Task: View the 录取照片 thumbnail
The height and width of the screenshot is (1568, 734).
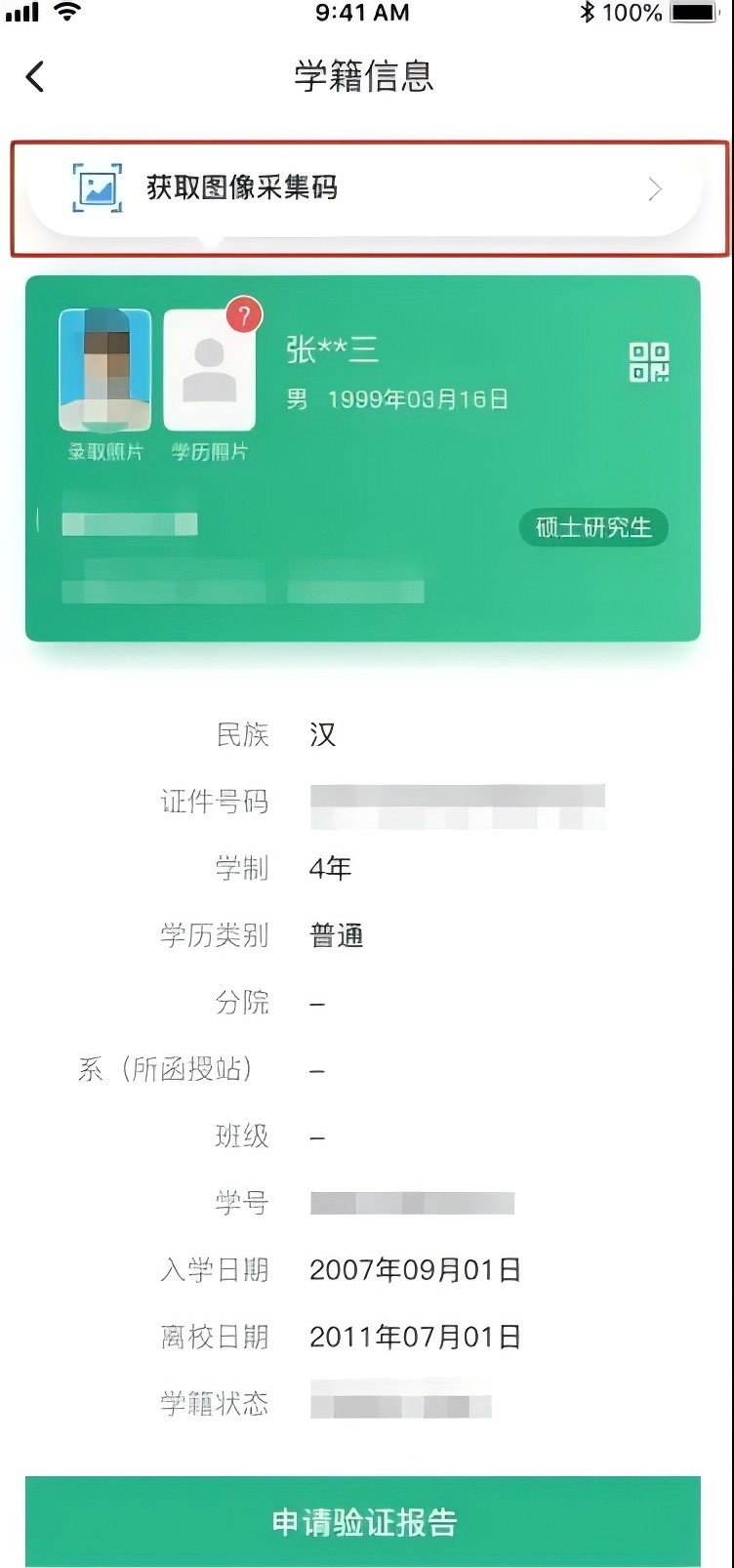Action: pyautogui.click(x=105, y=372)
